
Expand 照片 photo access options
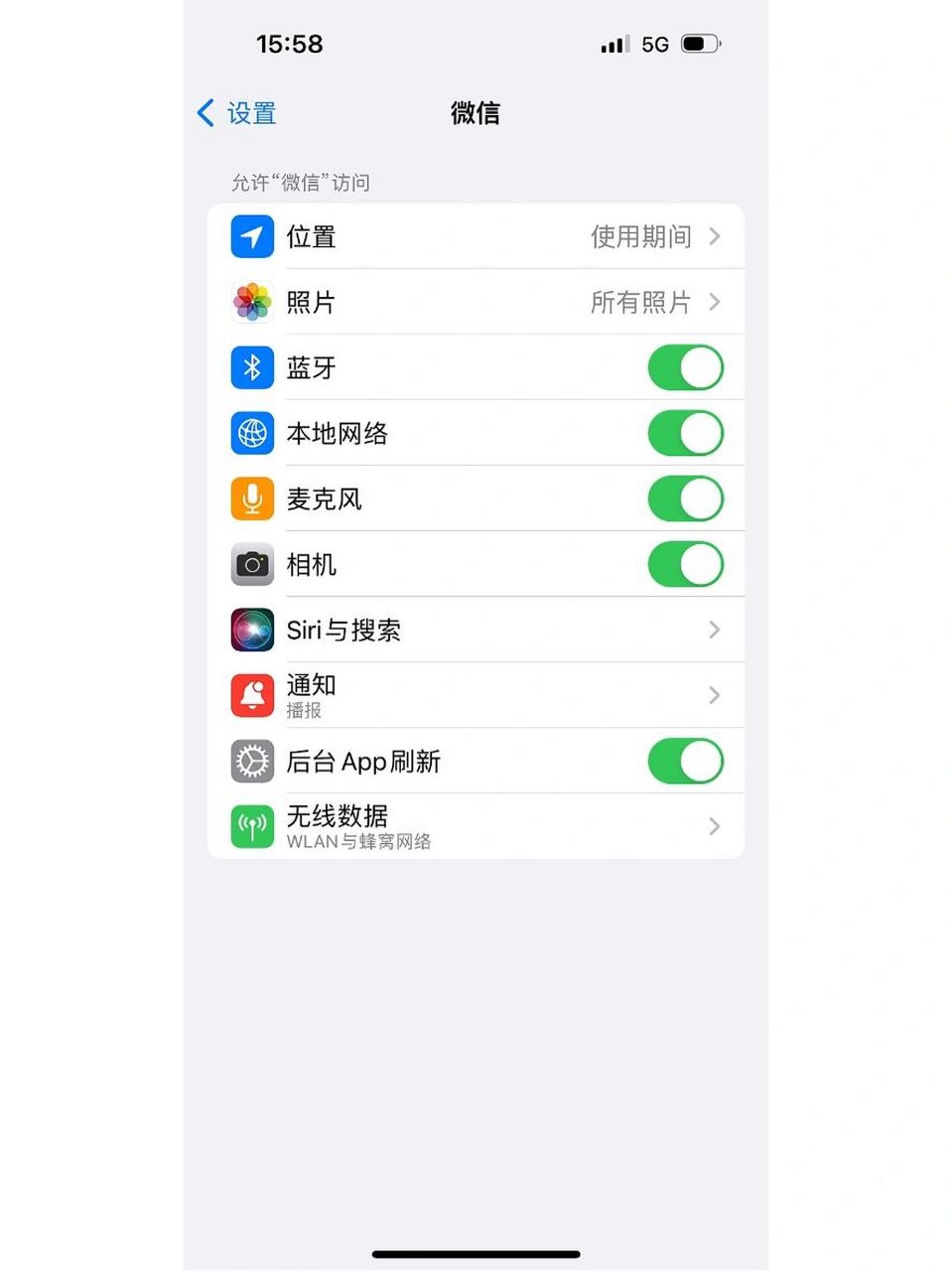[476, 302]
